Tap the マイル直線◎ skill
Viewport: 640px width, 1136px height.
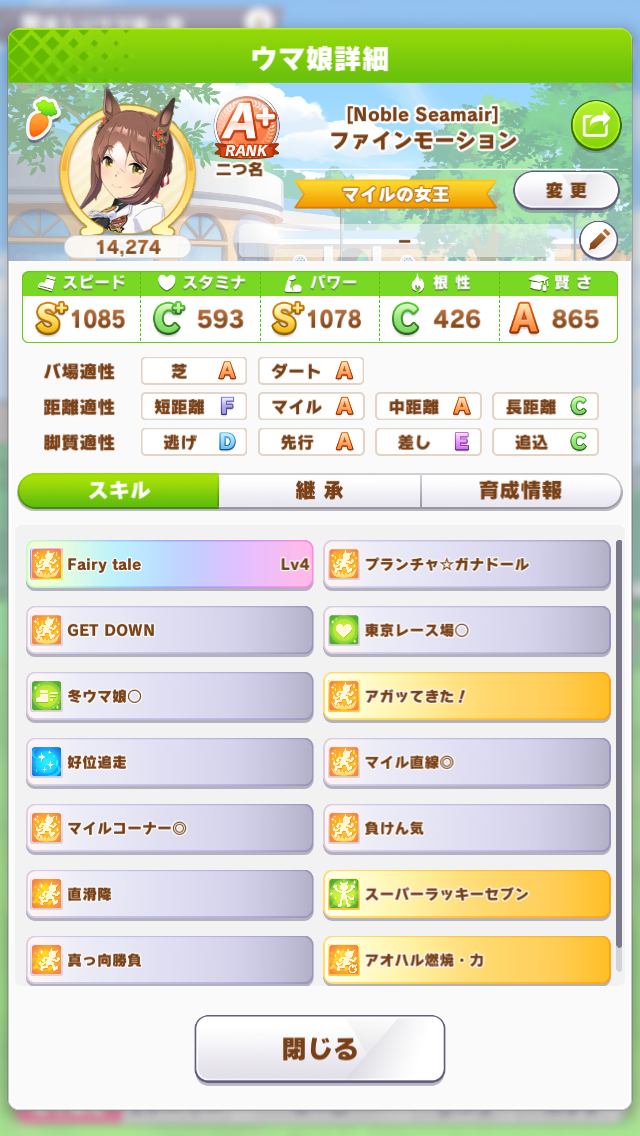[x=467, y=763]
